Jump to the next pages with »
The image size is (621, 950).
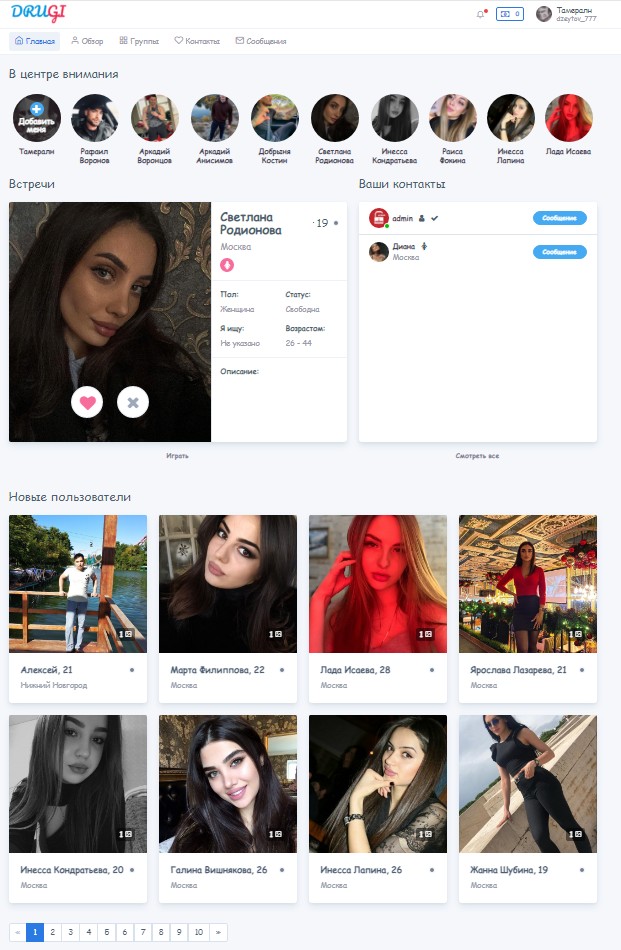(219, 932)
